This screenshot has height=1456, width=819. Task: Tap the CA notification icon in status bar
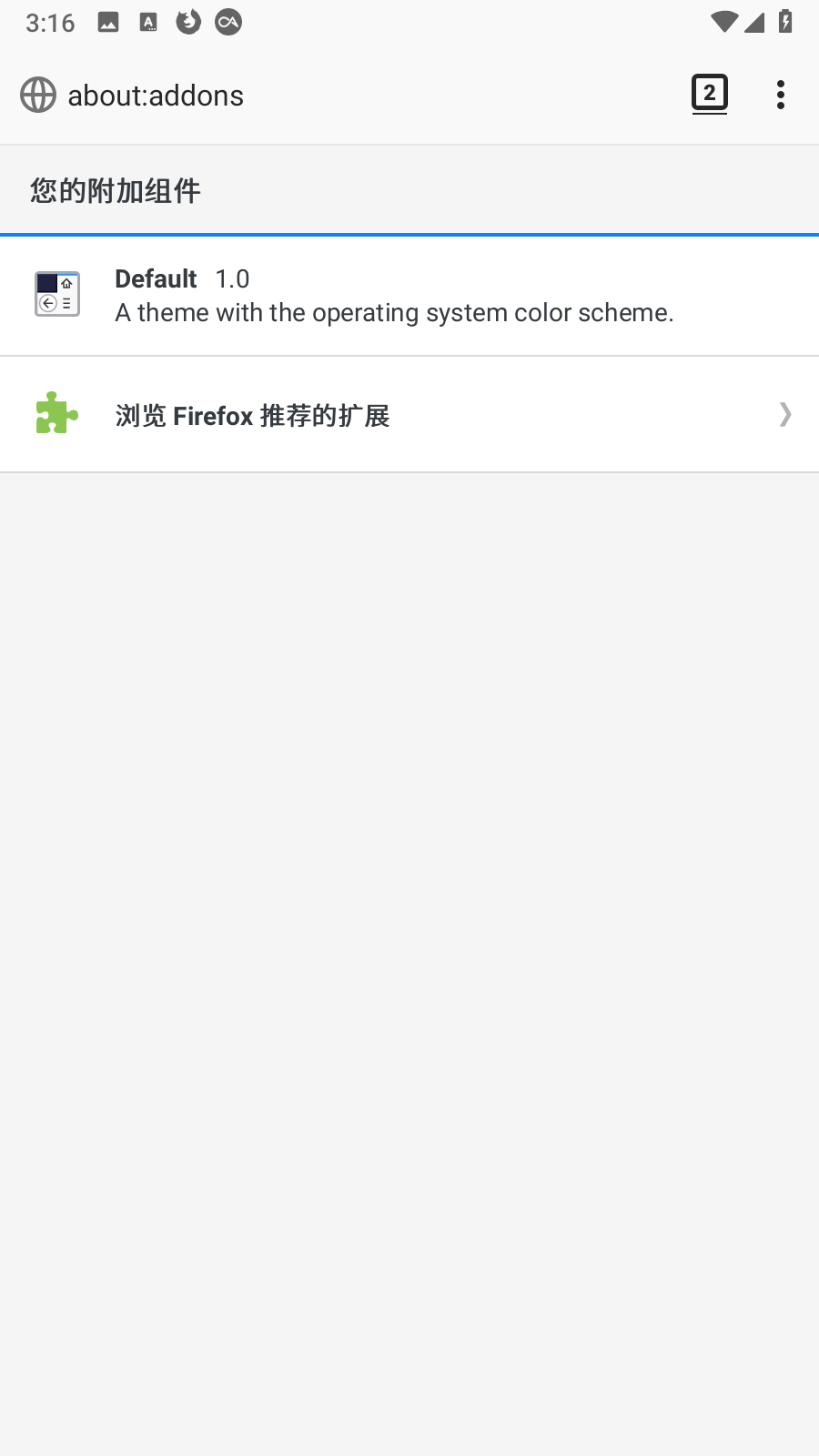(227, 22)
